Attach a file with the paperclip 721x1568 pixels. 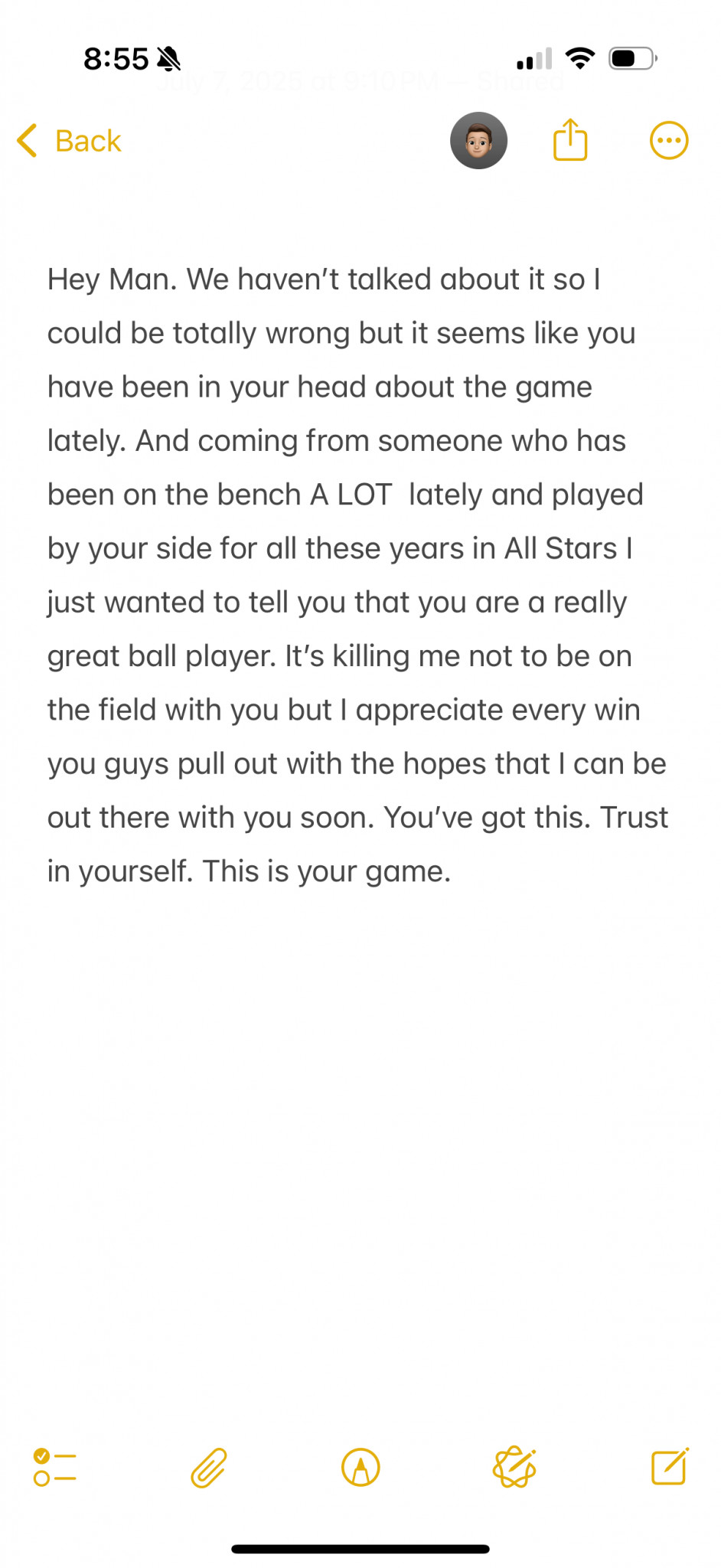[x=208, y=1468]
